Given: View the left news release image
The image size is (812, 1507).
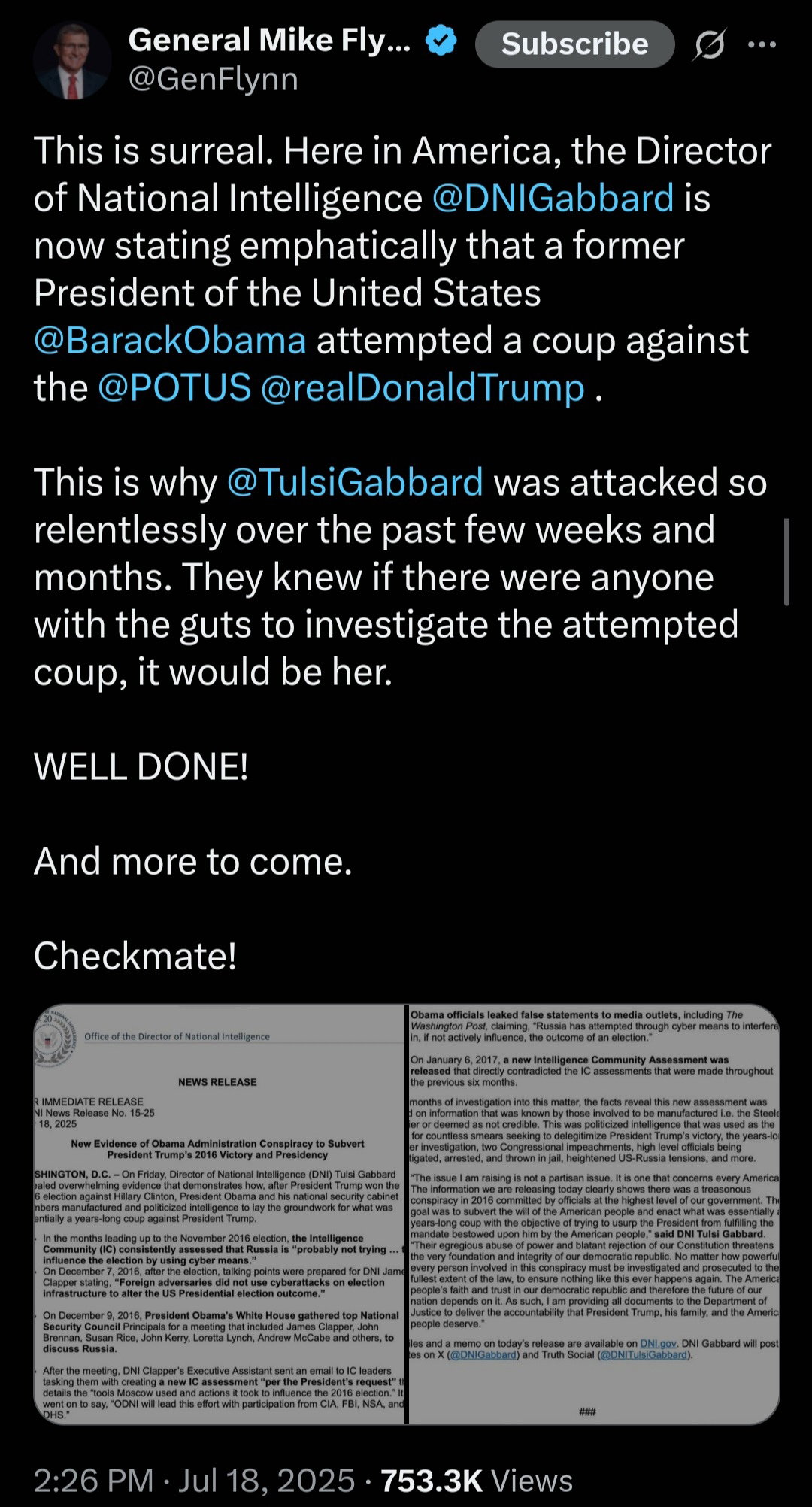Looking at the screenshot, I should (219, 1214).
